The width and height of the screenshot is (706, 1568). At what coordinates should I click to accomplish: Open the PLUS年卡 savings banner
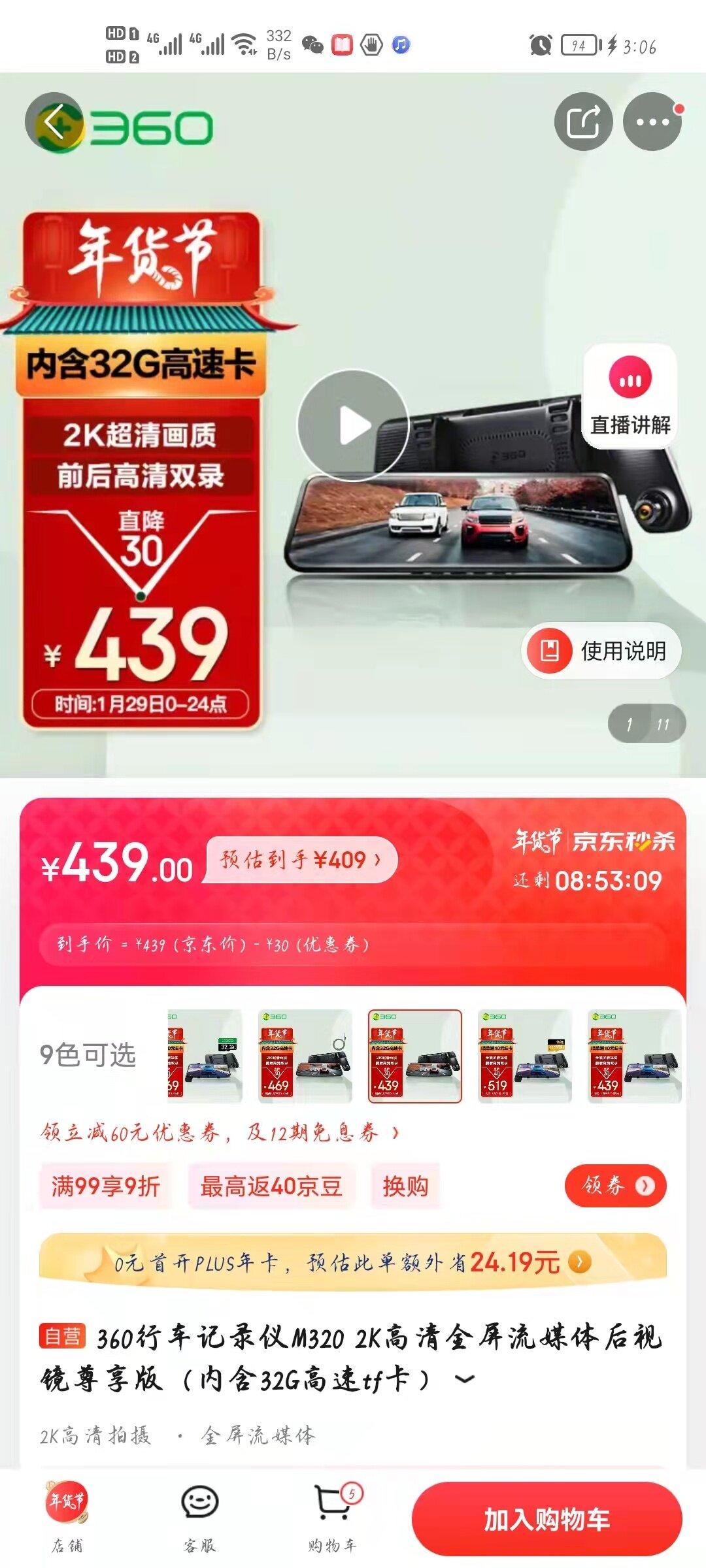[353, 1262]
